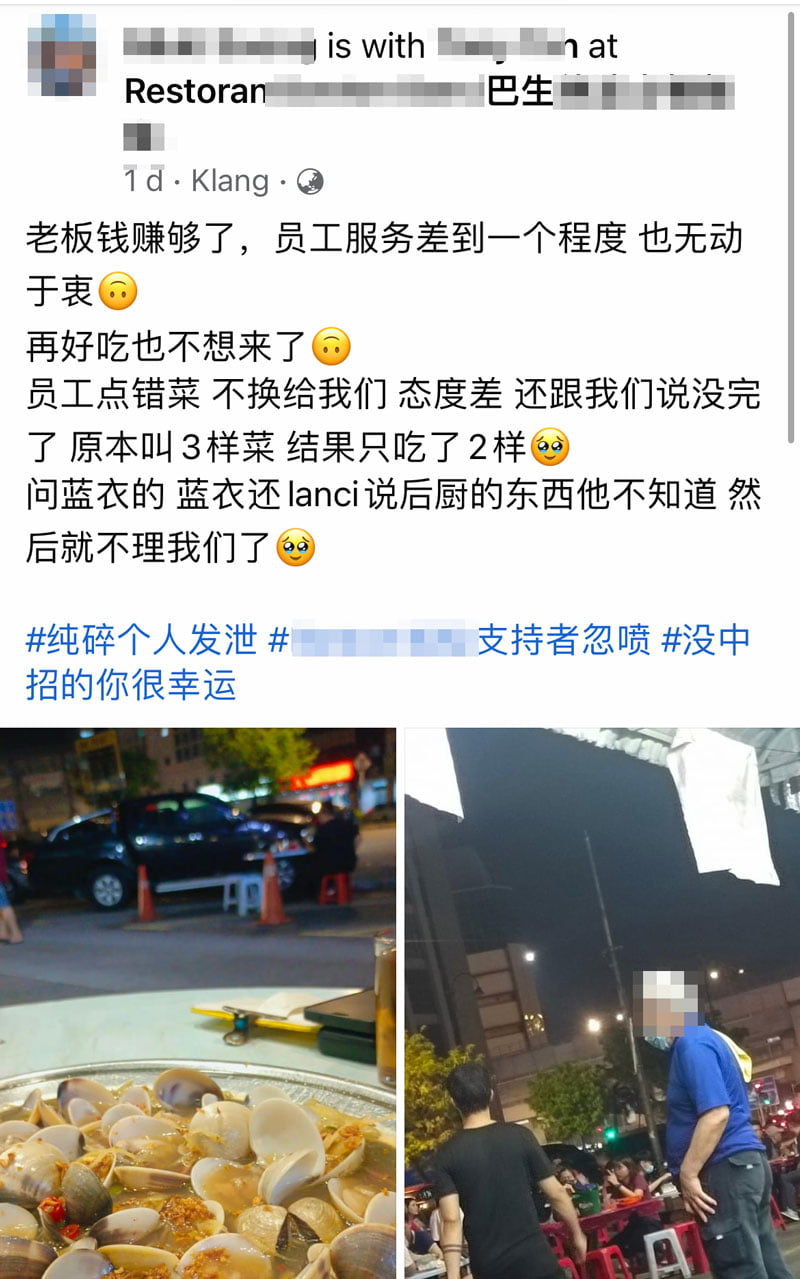Viewport: 800px width, 1279px height.
Task: Tap the hashtag #纯碎个人发泄
Action: click(141, 639)
